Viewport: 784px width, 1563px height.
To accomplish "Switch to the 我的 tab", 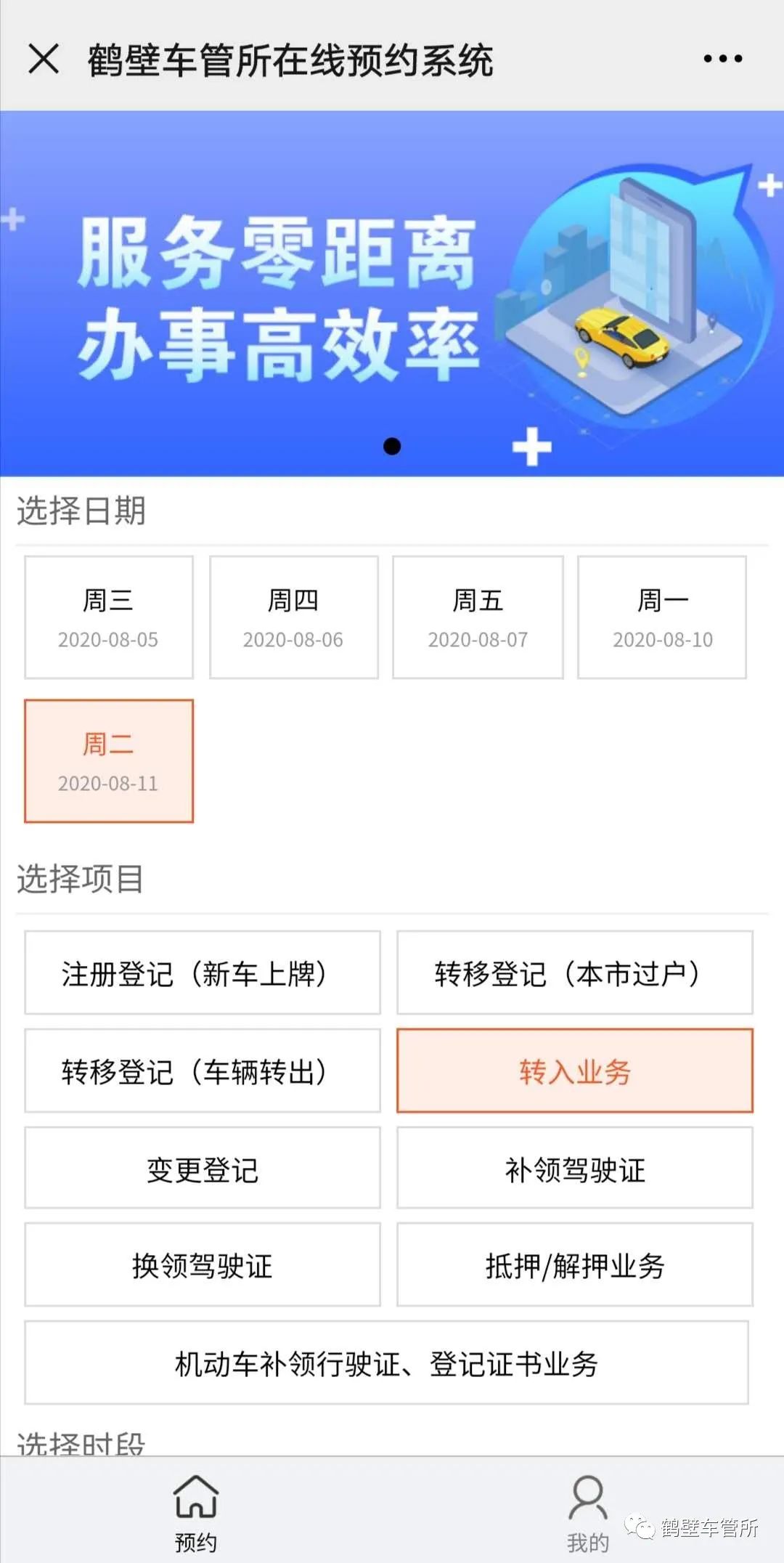I will (x=587, y=1511).
